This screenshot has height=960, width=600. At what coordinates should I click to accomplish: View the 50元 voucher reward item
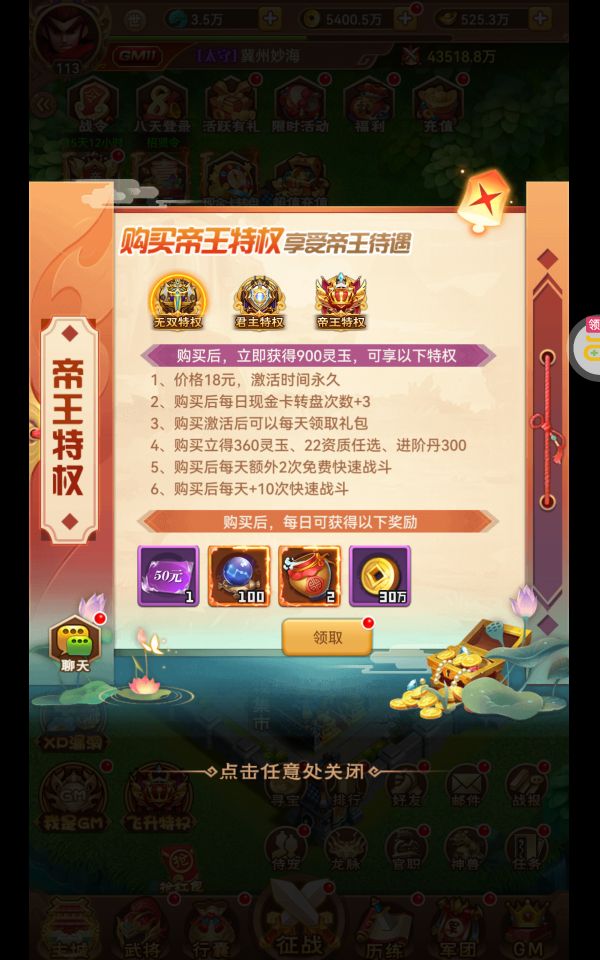(x=168, y=576)
